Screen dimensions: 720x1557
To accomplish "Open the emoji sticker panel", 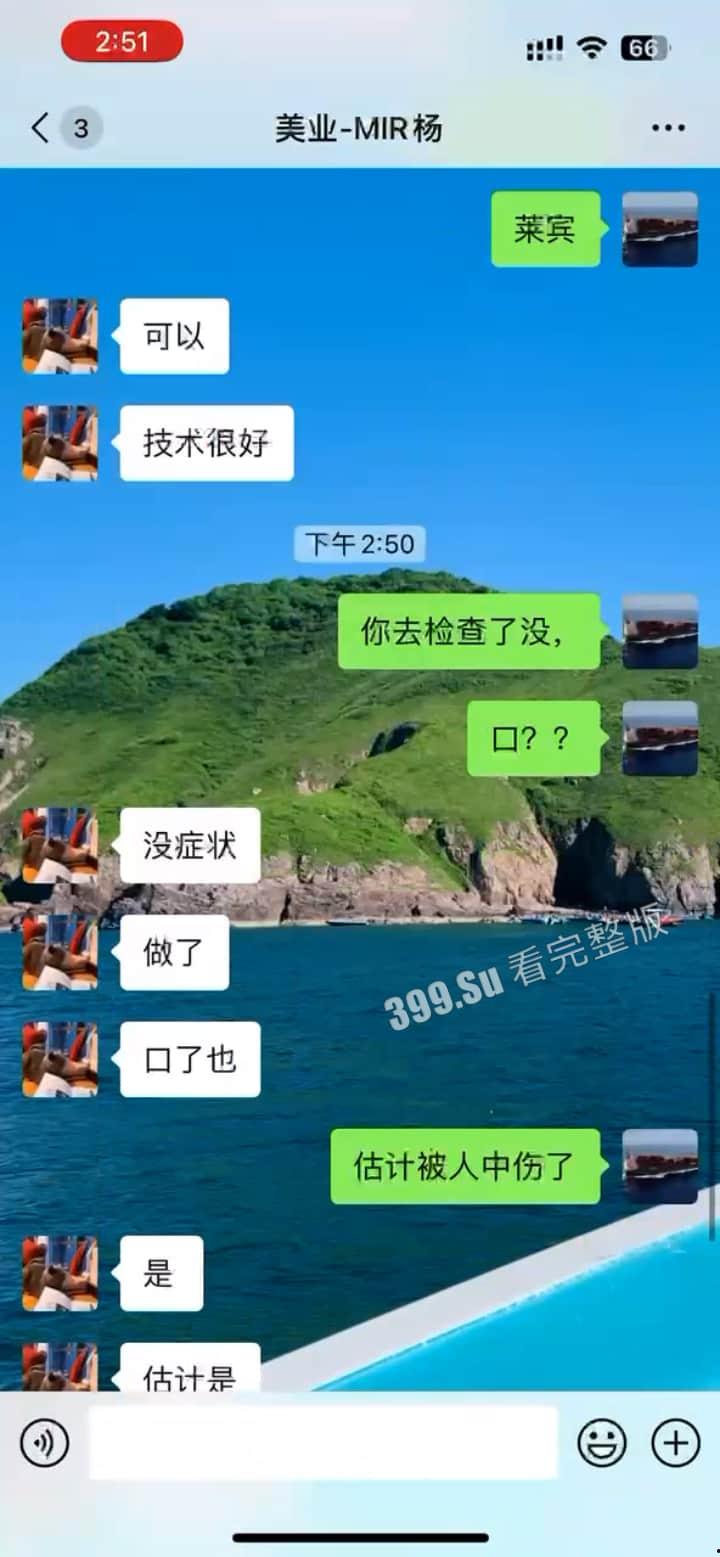I will [x=602, y=1443].
